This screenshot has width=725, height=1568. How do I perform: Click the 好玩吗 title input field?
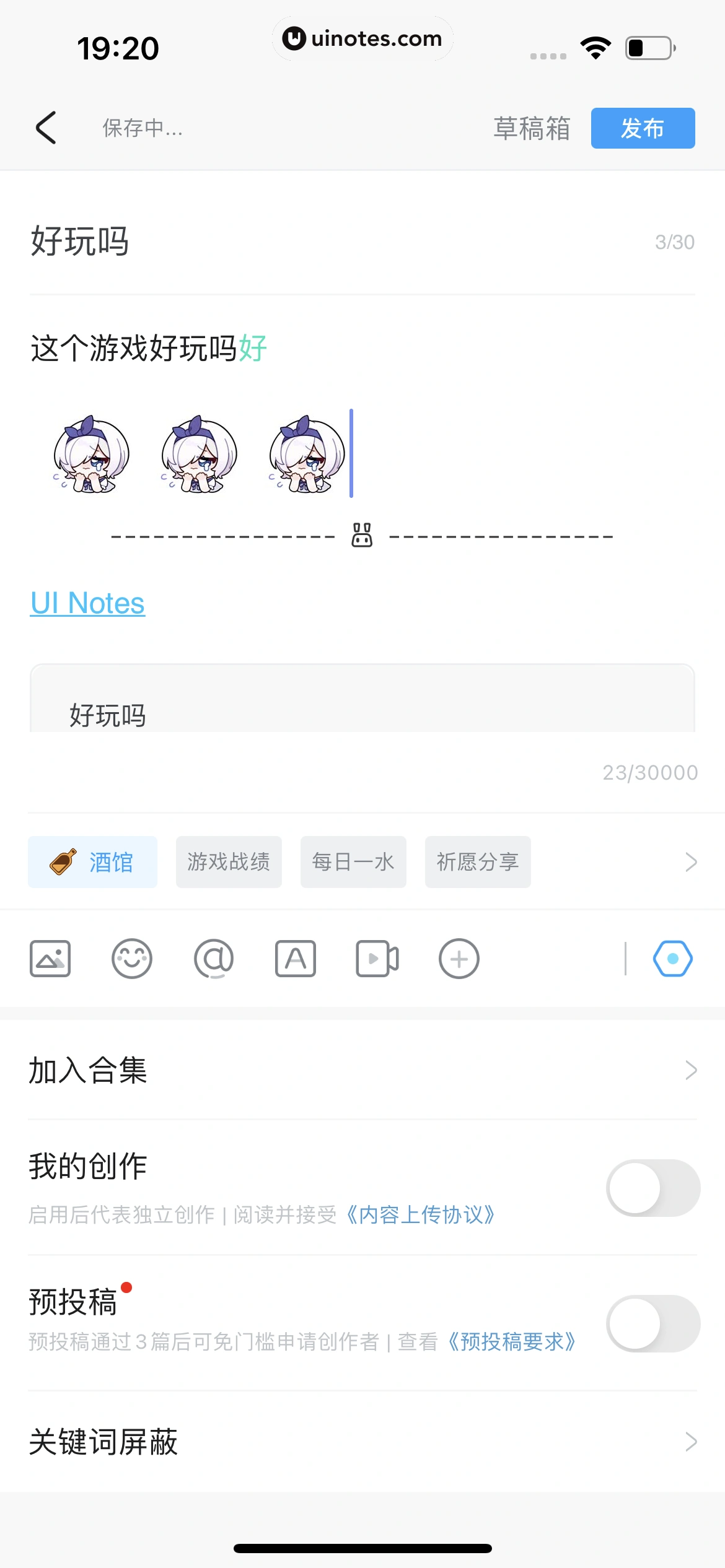tap(248, 242)
